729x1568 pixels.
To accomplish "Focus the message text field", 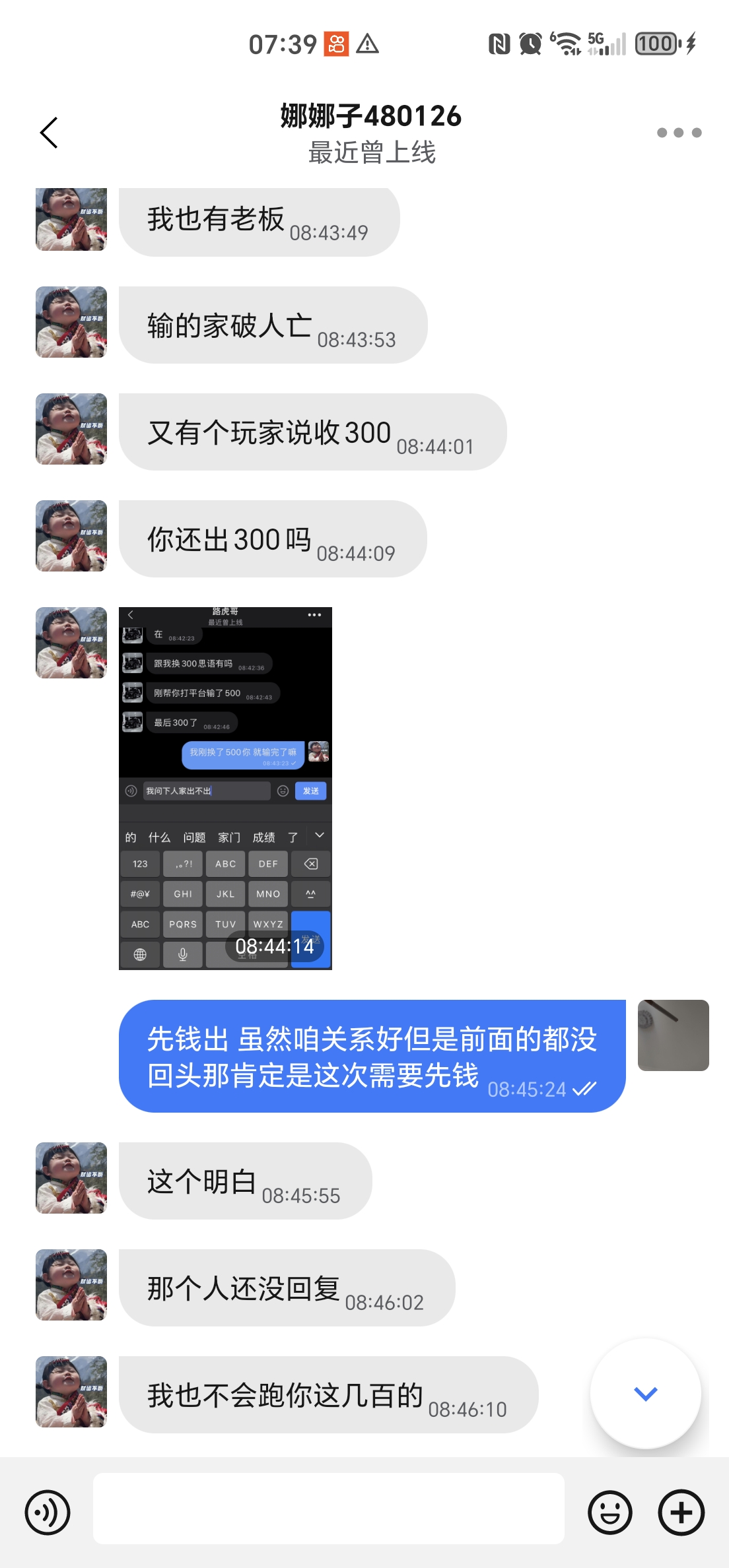I will pyautogui.click(x=328, y=1508).
